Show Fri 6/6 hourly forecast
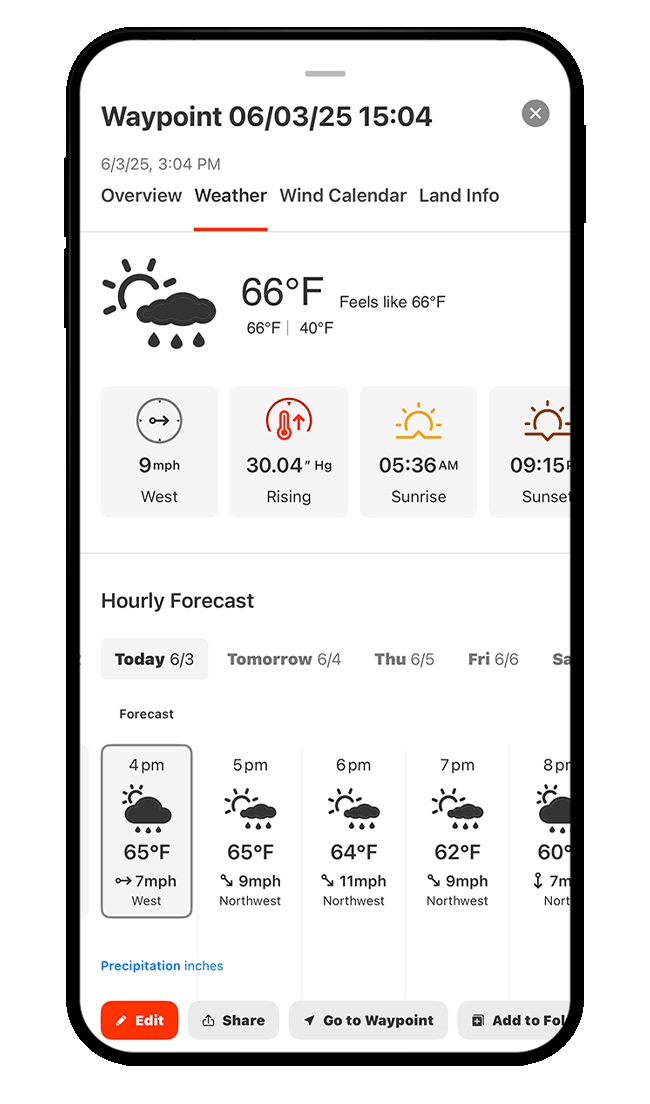This screenshot has height=1104, width=650. [493, 659]
